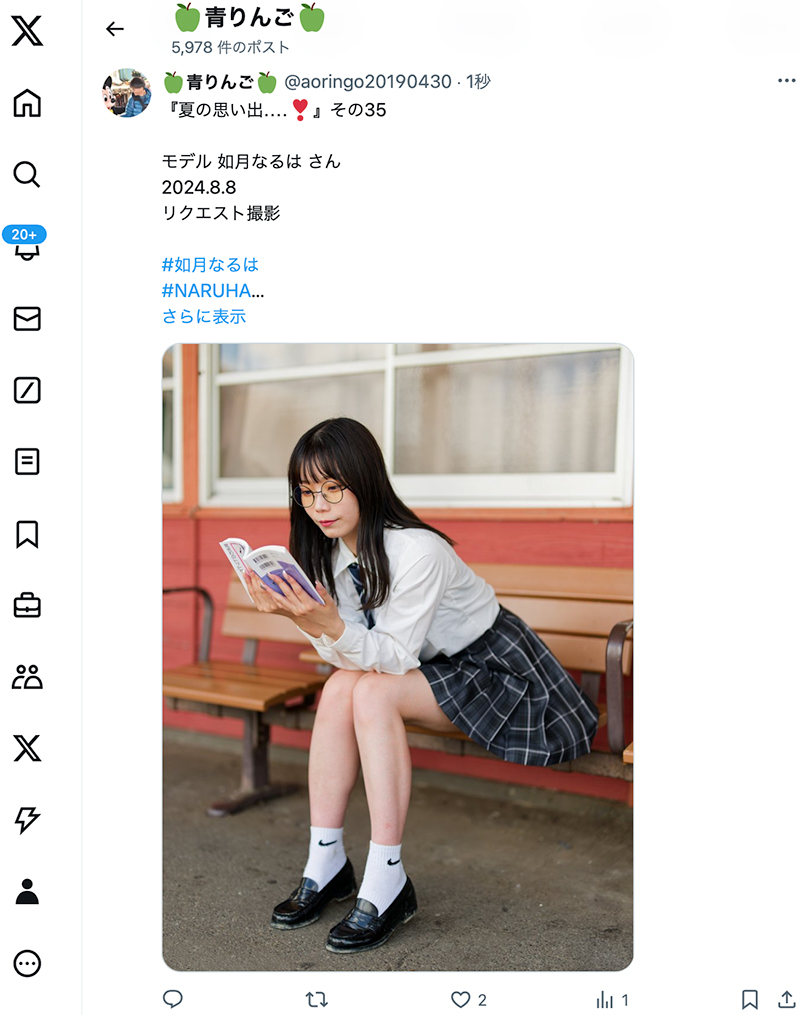Open the More circle menu in sidebar

click(x=27, y=964)
